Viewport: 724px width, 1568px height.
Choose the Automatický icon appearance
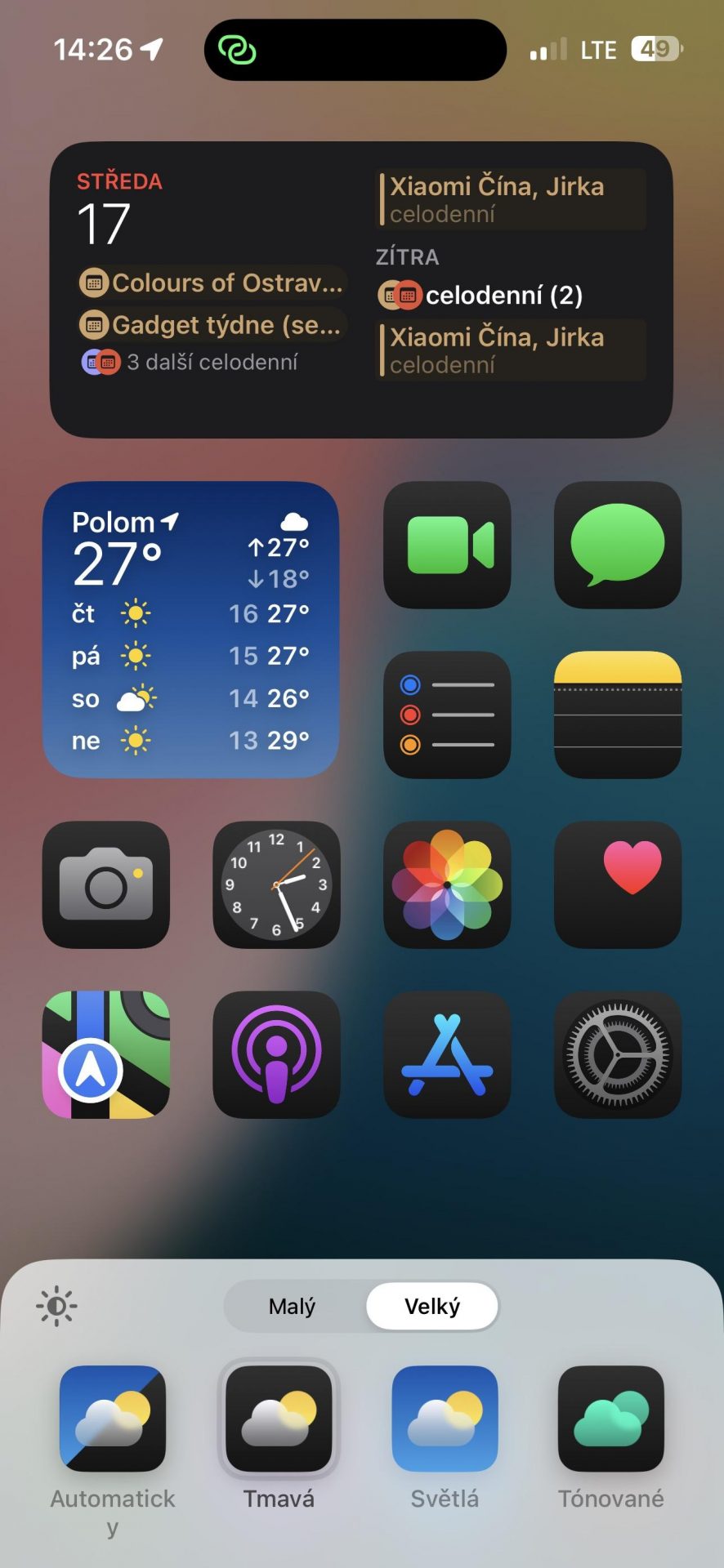pyautogui.click(x=113, y=1419)
